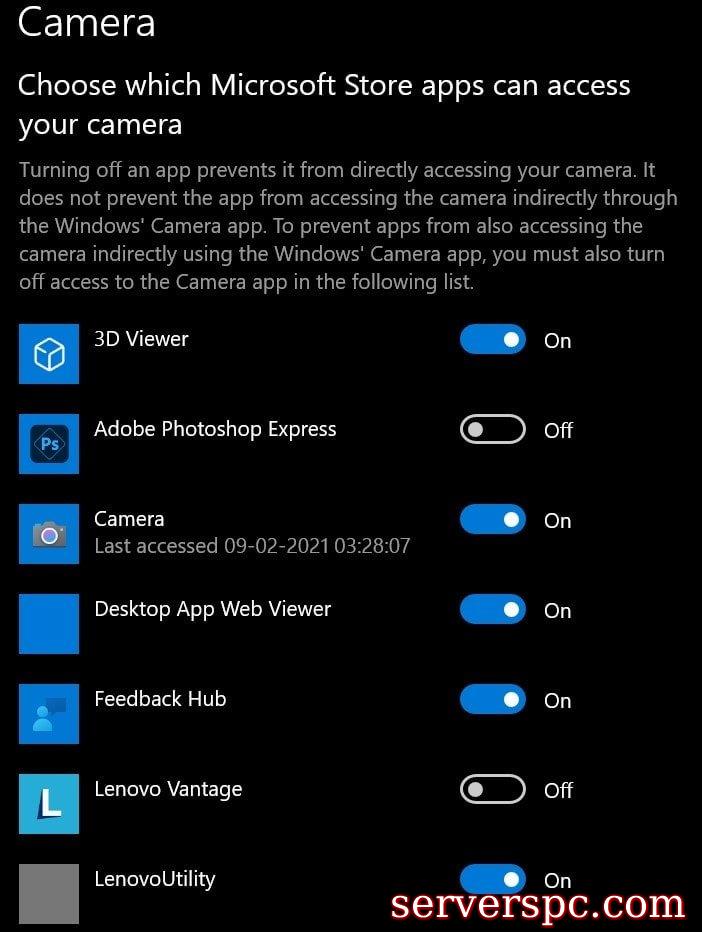702x932 pixels.
Task: Turn off camera access for 3D Viewer
Action: pos(492,340)
